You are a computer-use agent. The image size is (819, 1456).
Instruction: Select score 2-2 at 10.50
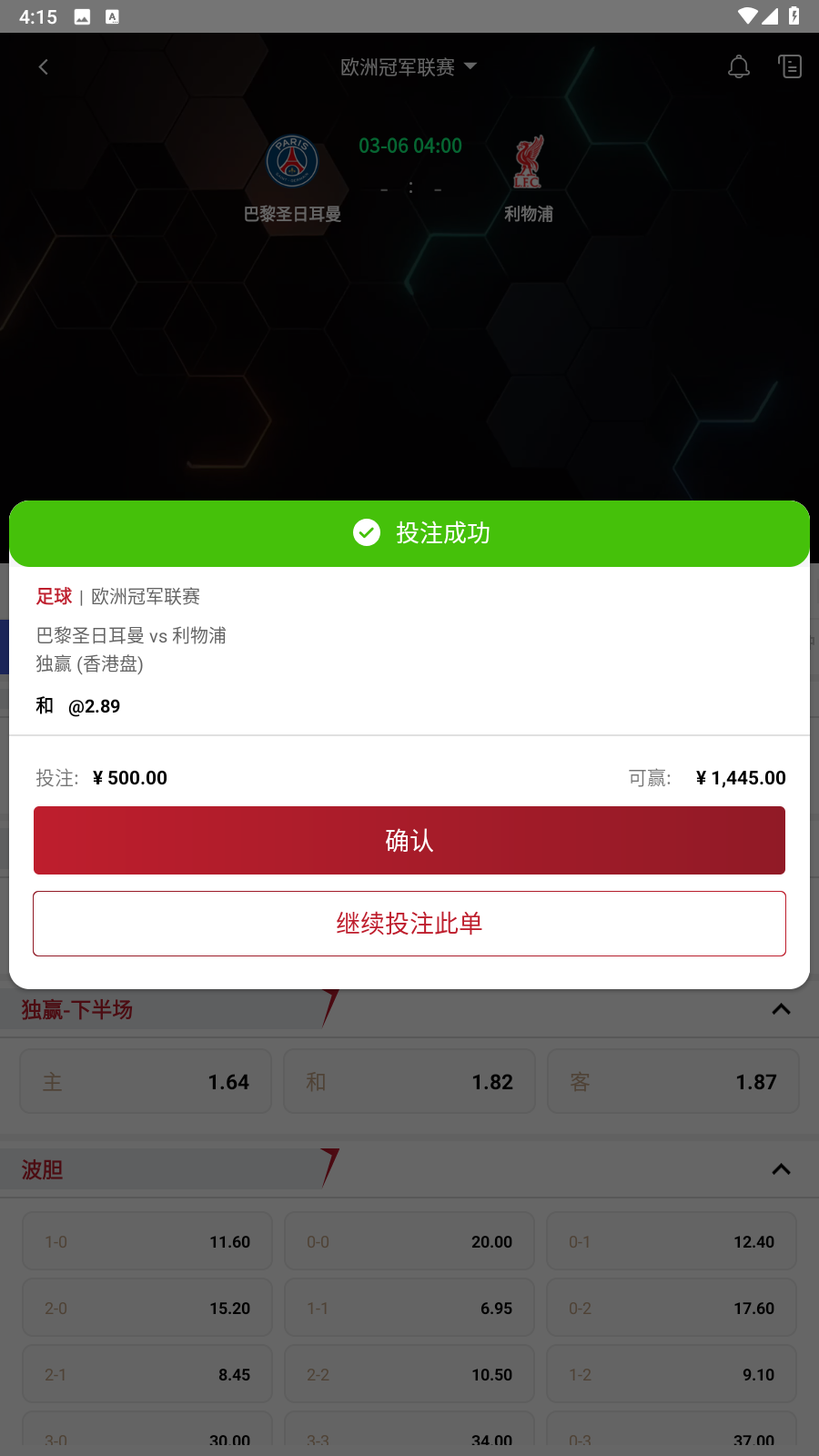coord(409,1374)
